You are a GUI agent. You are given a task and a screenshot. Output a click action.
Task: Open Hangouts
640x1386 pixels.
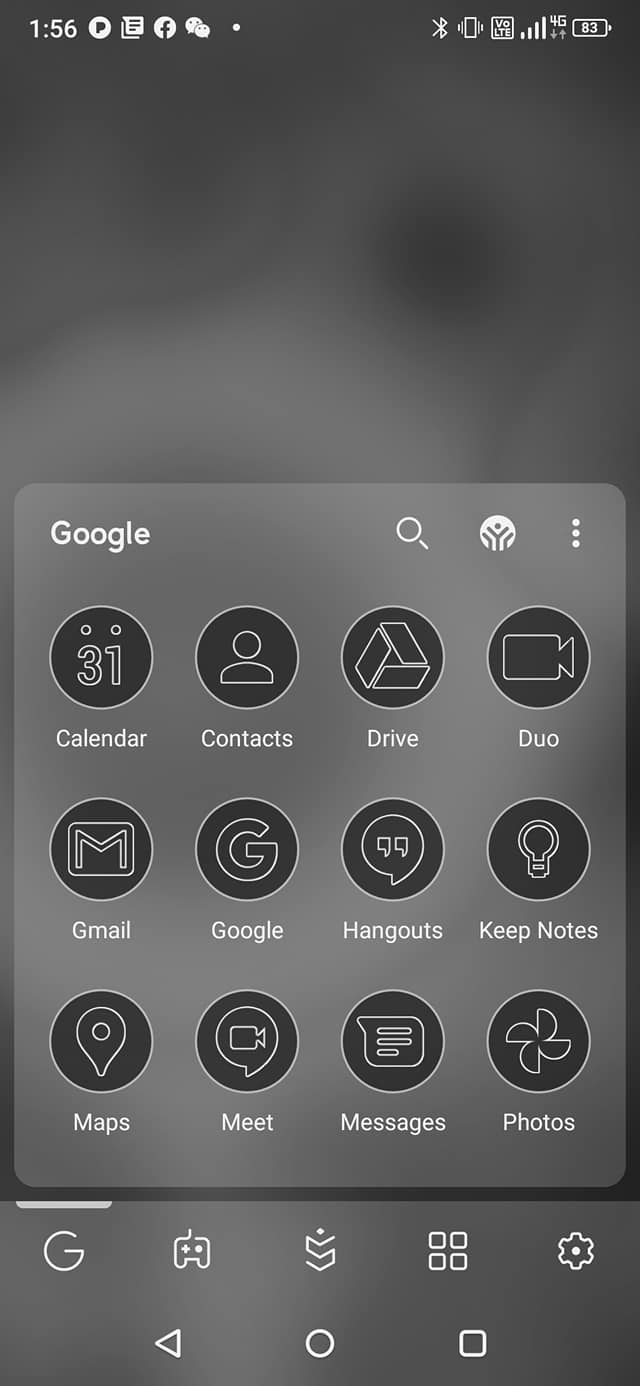point(393,850)
